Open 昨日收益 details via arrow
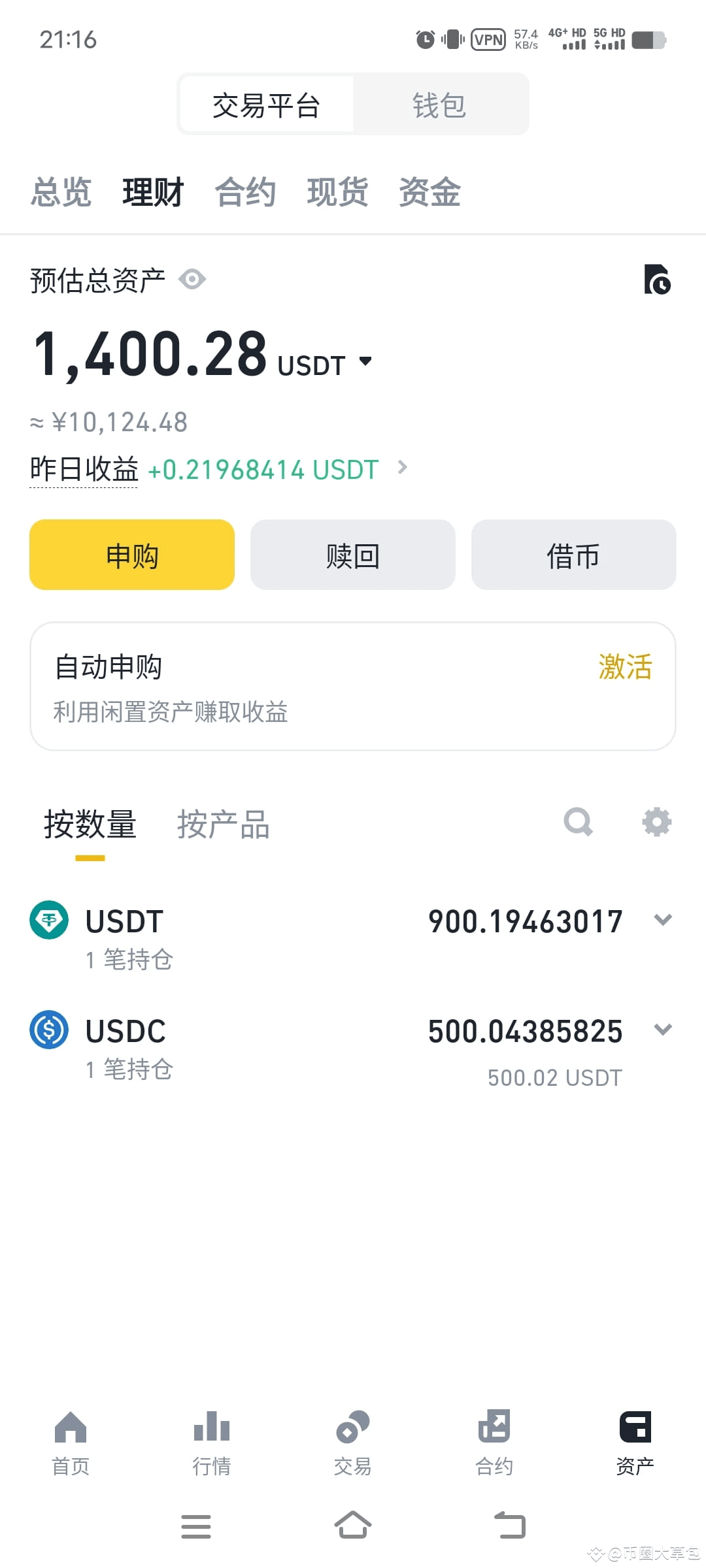 tap(403, 468)
